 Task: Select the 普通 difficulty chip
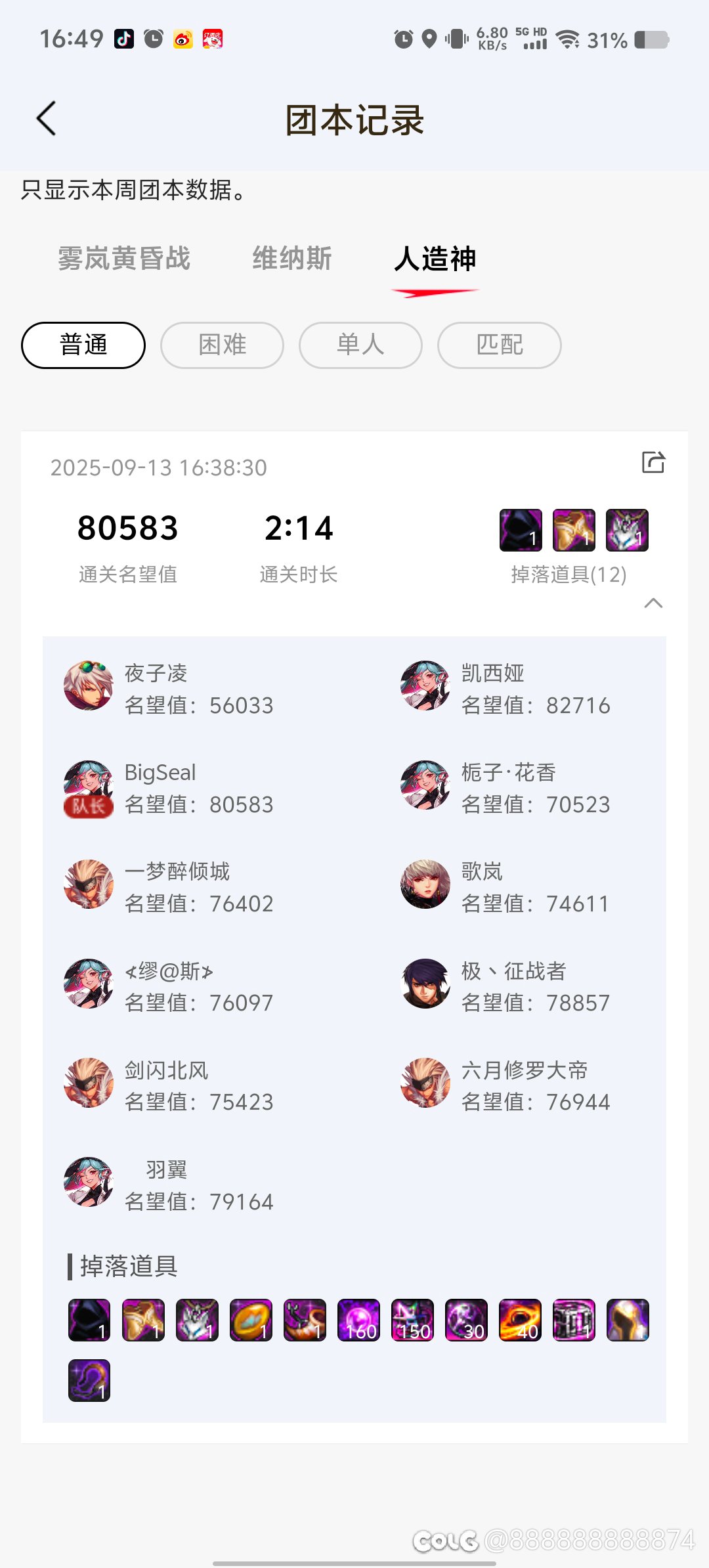(x=83, y=345)
